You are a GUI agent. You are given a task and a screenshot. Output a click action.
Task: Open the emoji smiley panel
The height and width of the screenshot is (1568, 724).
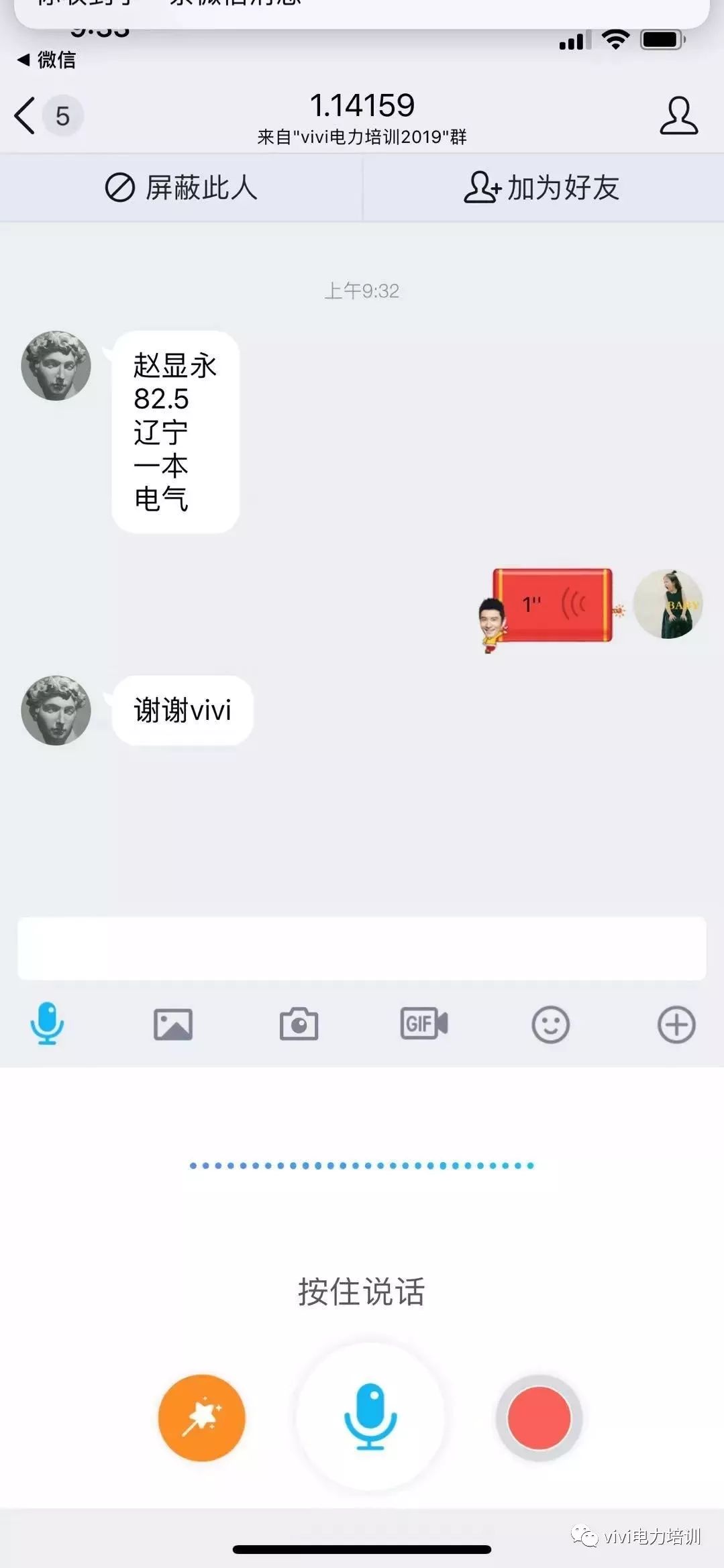point(550,1025)
